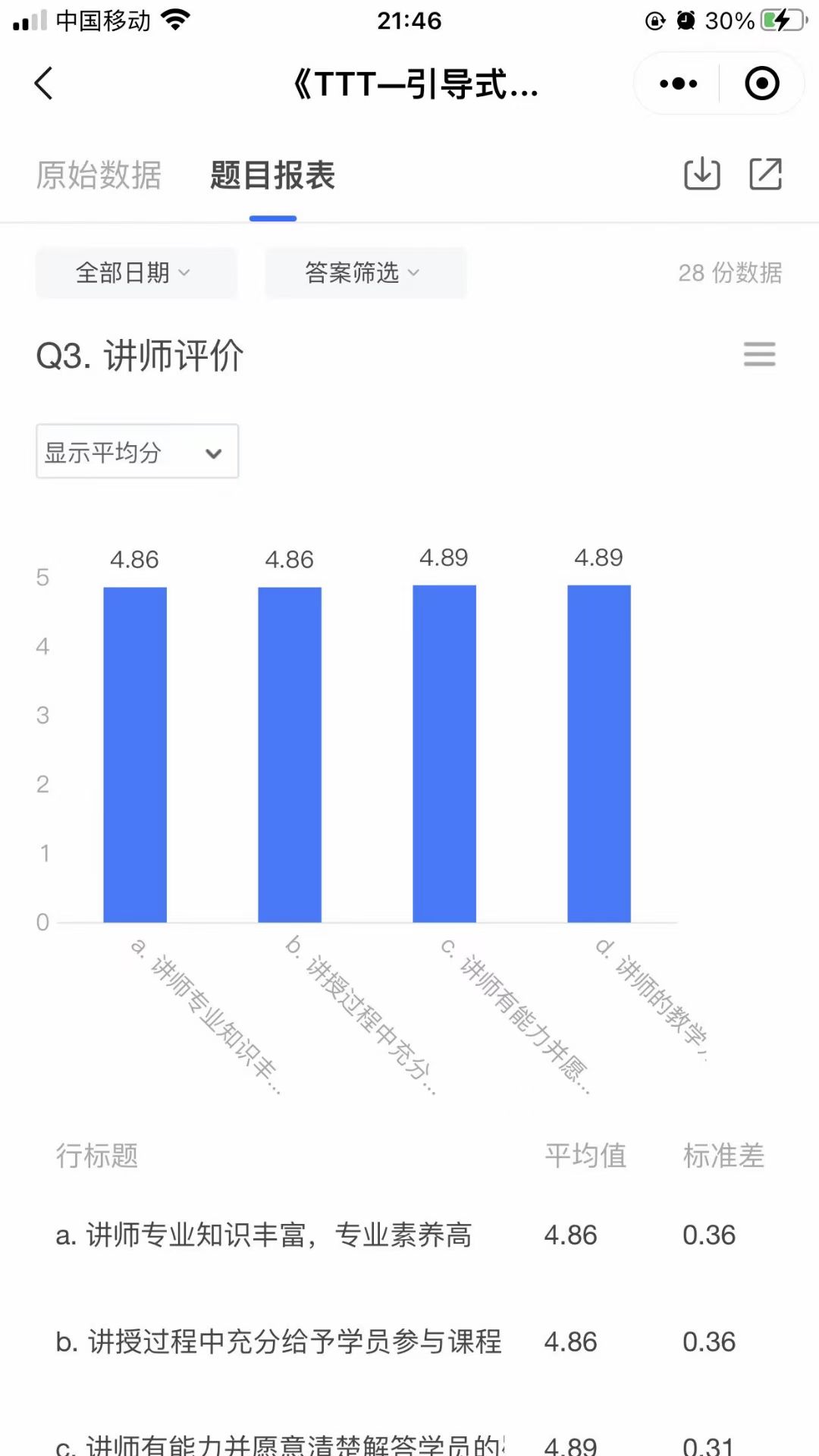Go back using the top-left arrow
The height and width of the screenshot is (1456, 819).
[44, 83]
